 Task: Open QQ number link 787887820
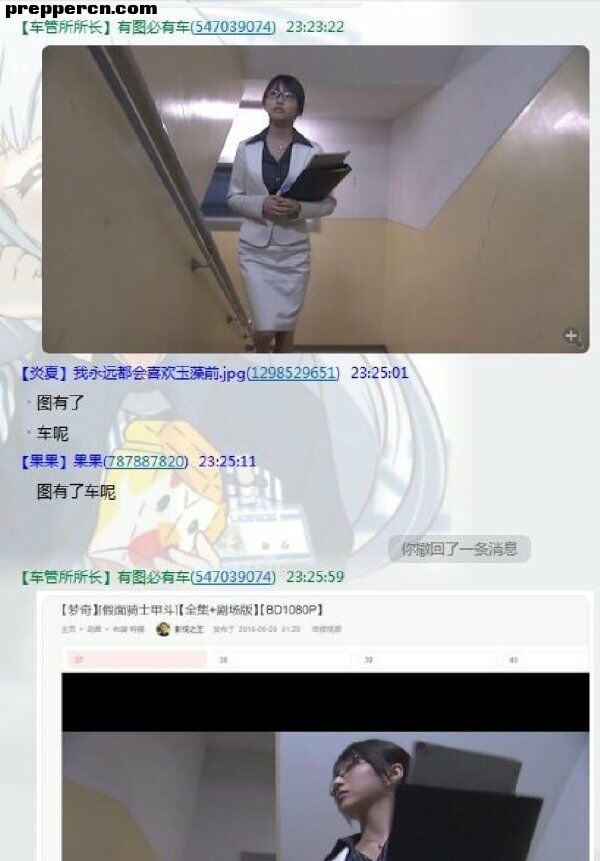(145, 461)
